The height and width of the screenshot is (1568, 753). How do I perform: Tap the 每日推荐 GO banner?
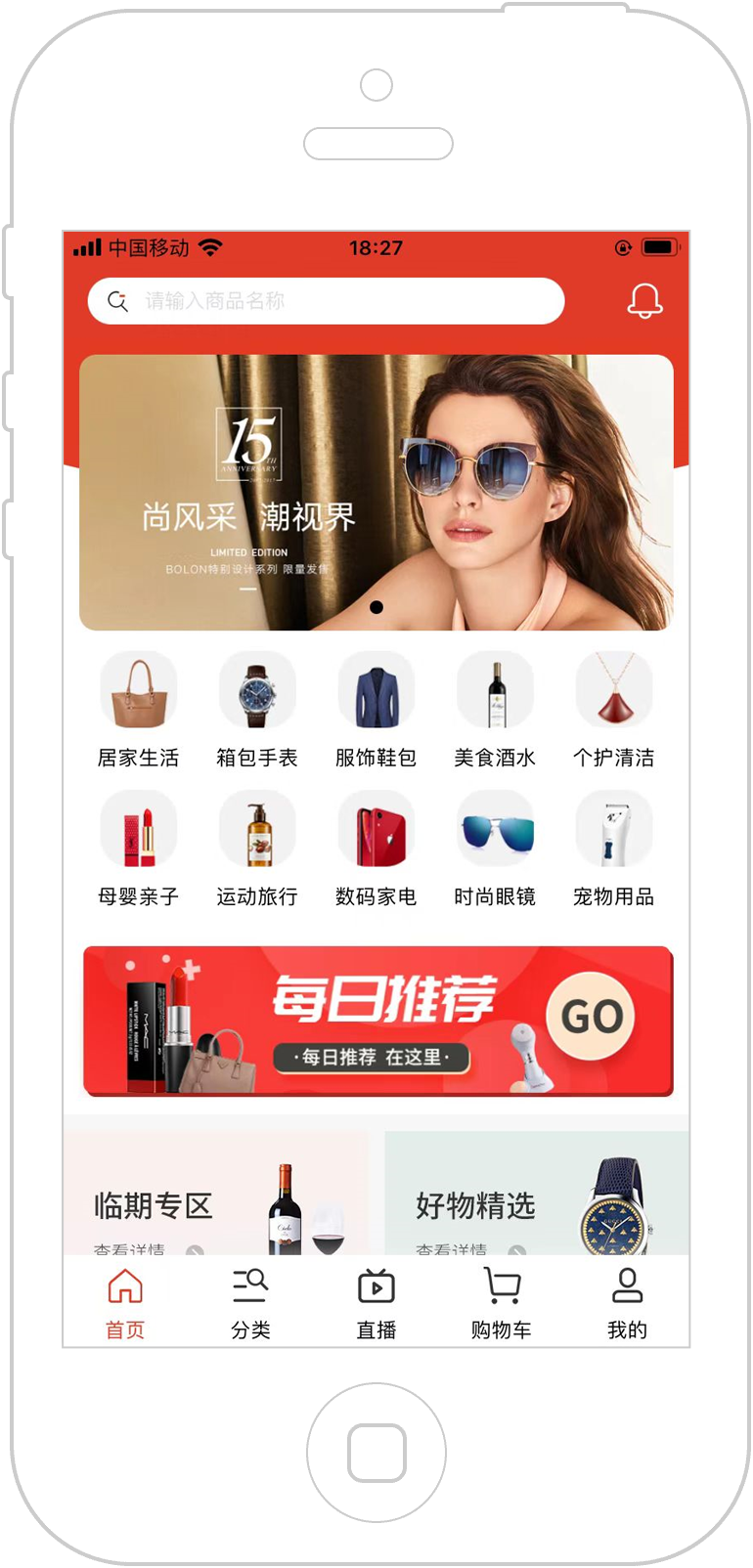378,1021
